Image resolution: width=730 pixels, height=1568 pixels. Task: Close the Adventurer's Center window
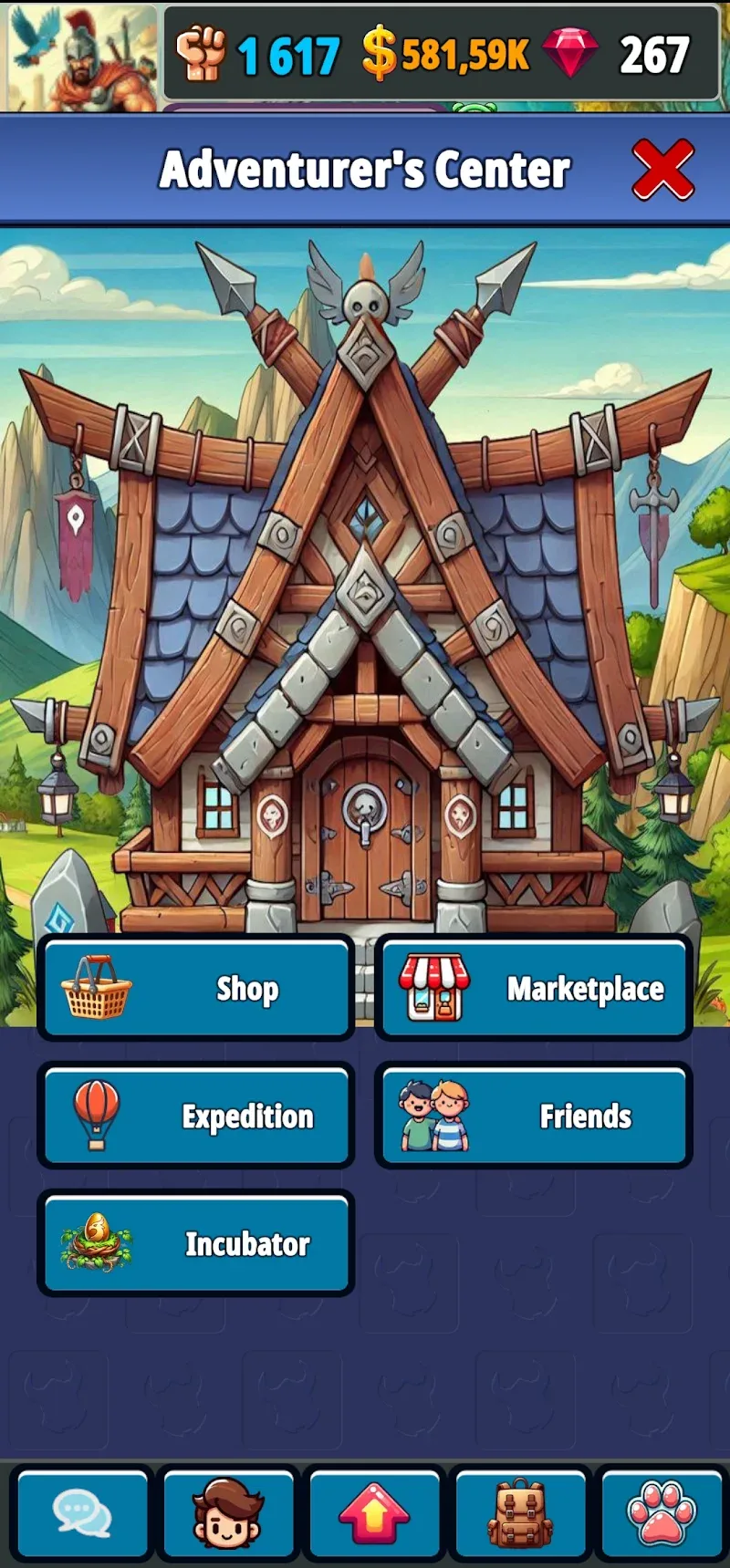pos(663,170)
